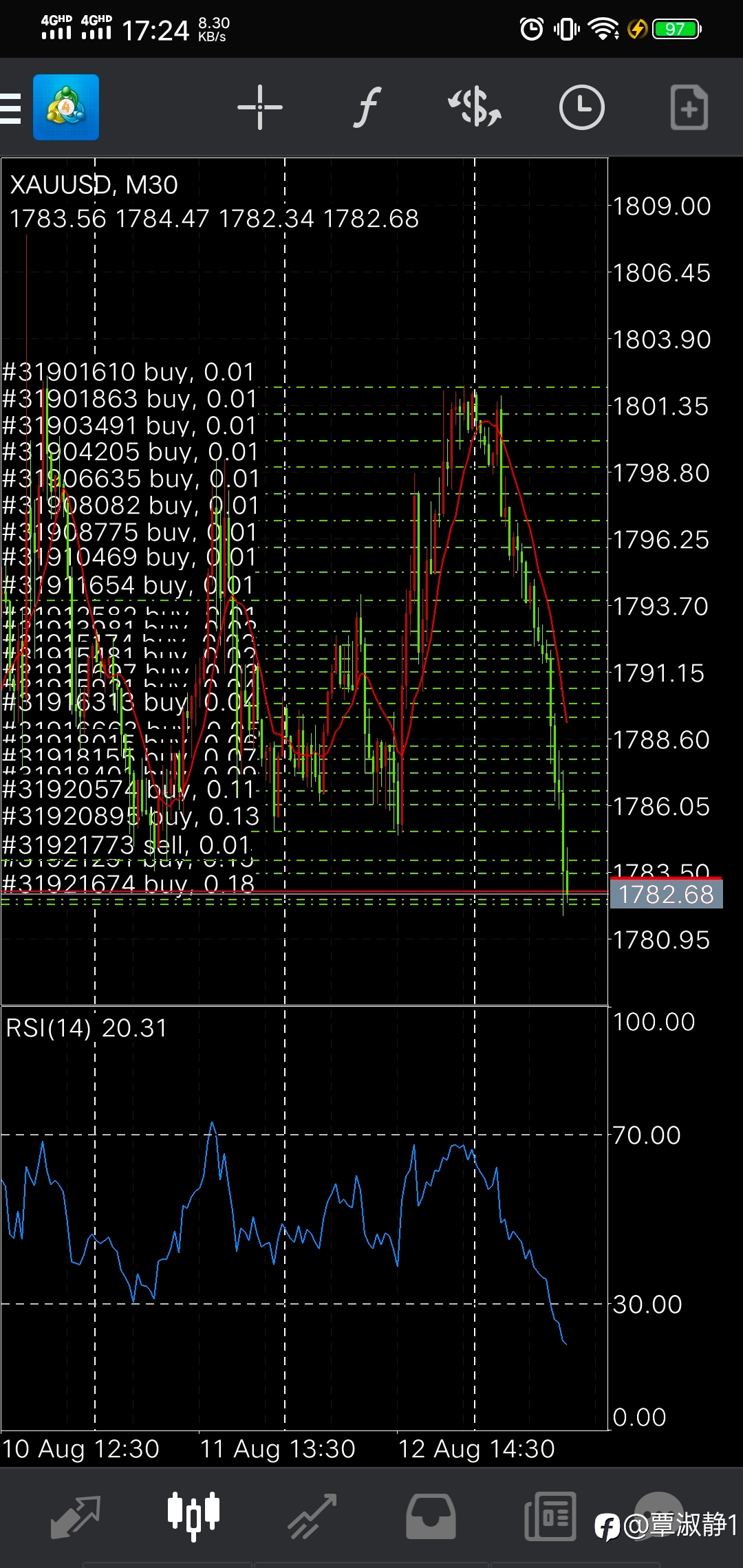Go to the Trade tab
This screenshot has width=743, height=1568.
312,1516
